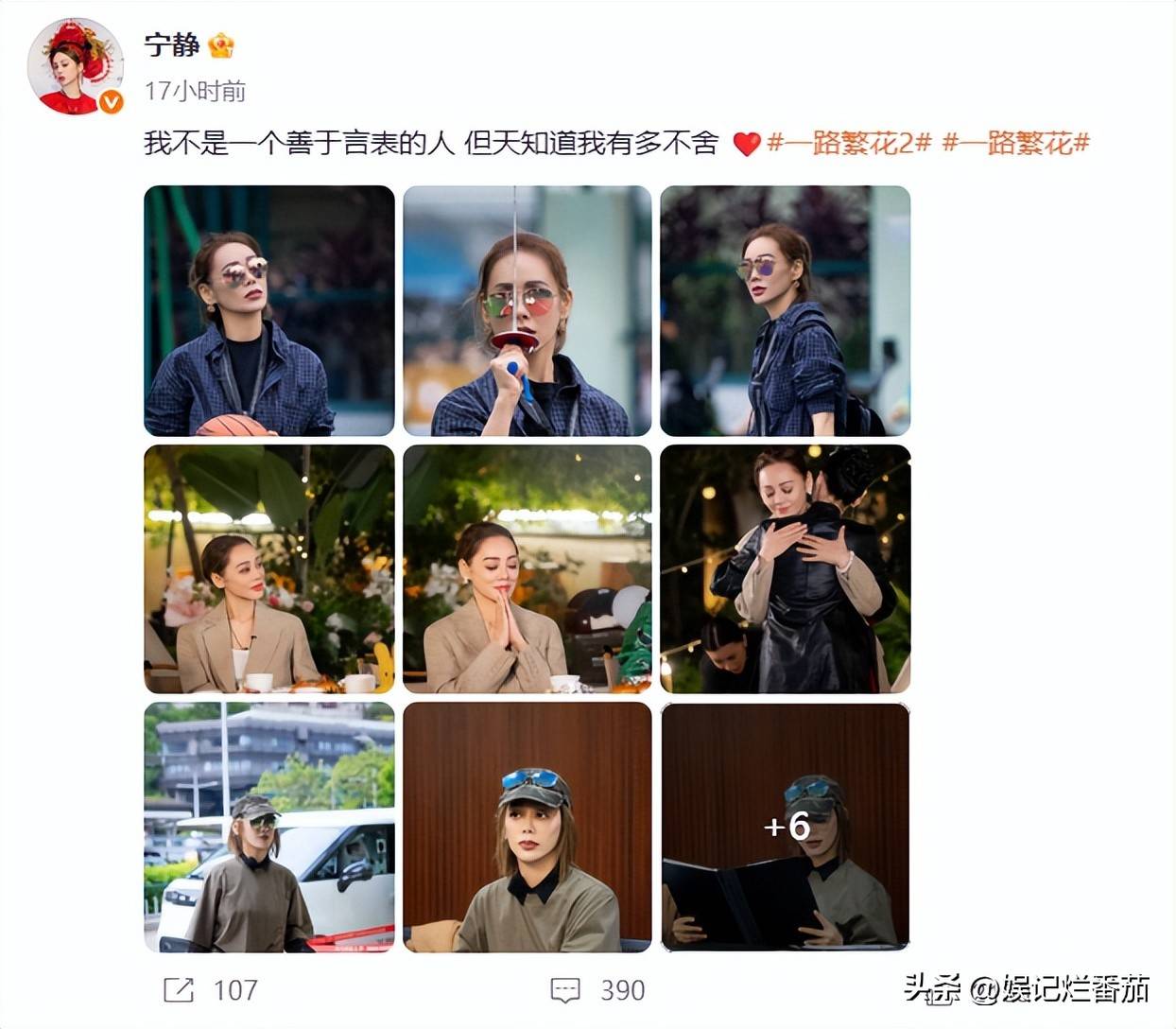1176x1029 pixels.
Task: Open the side-profile photo tile with backpack
Action: click(785, 310)
